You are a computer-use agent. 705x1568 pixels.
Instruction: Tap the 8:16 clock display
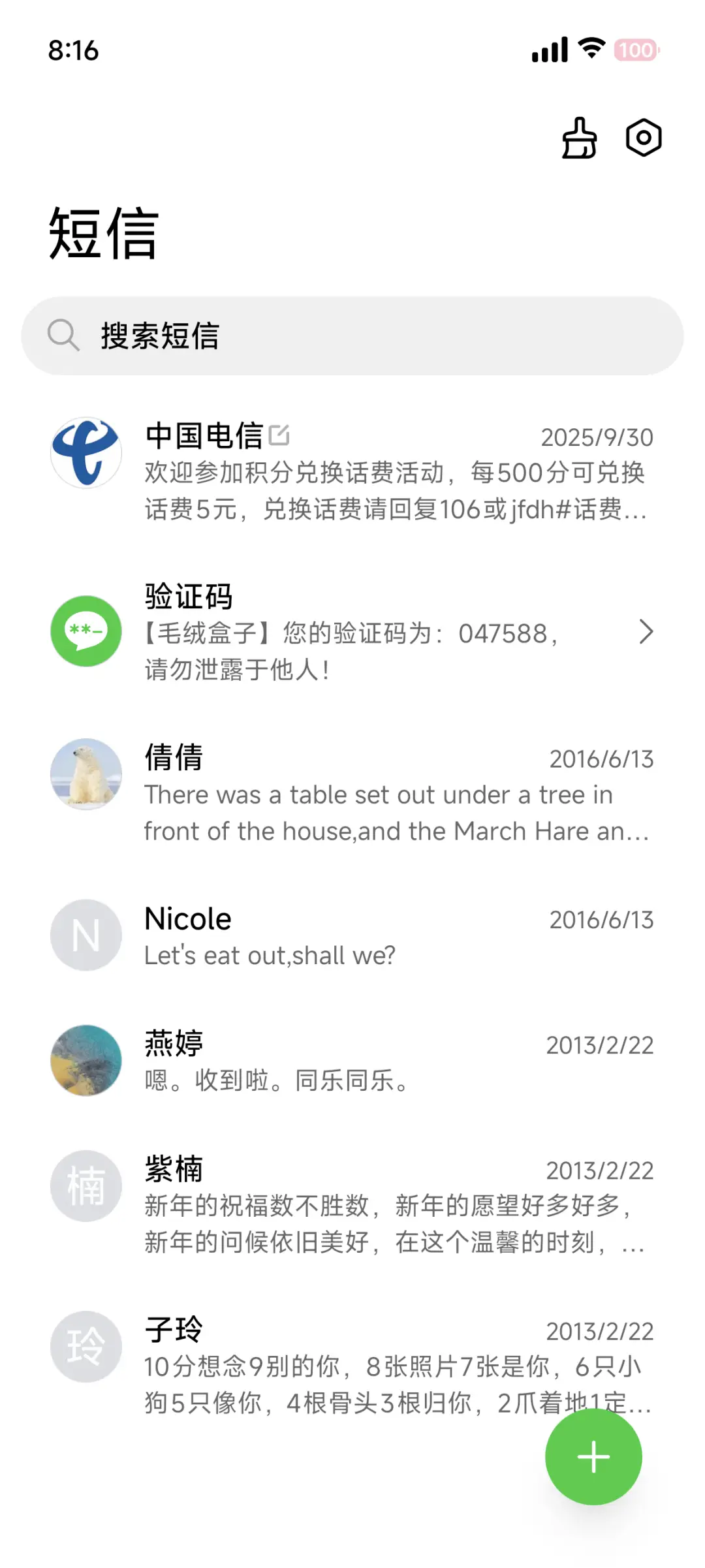coord(74,52)
